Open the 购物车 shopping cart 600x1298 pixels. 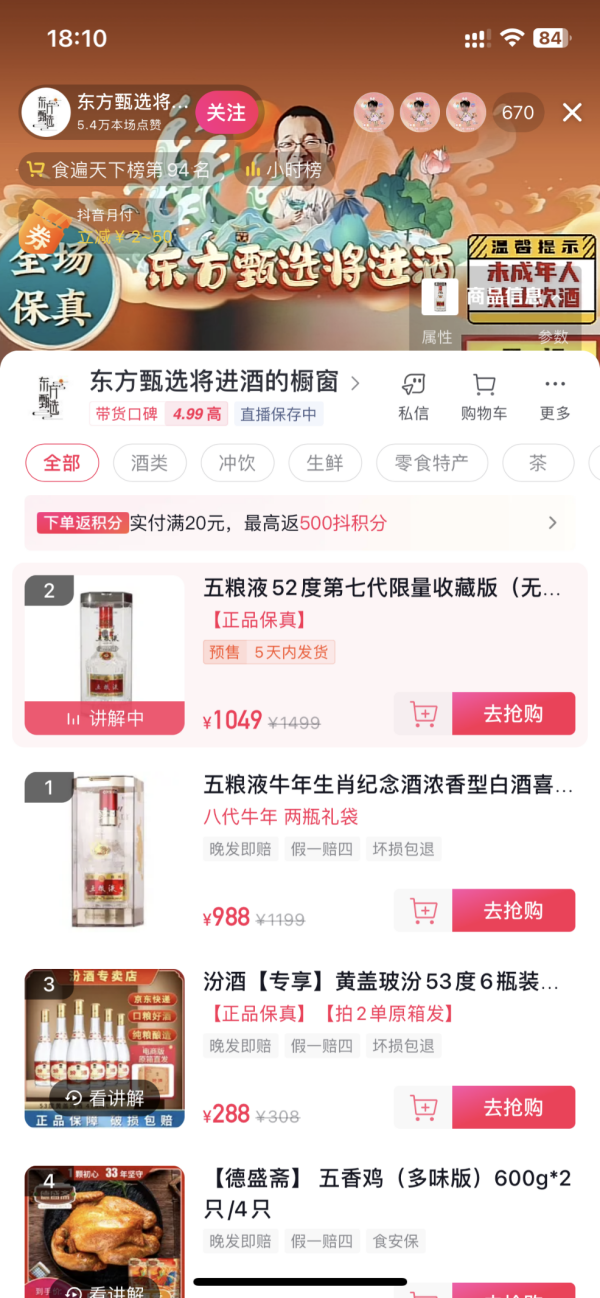pyautogui.click(x=484, y=397)
